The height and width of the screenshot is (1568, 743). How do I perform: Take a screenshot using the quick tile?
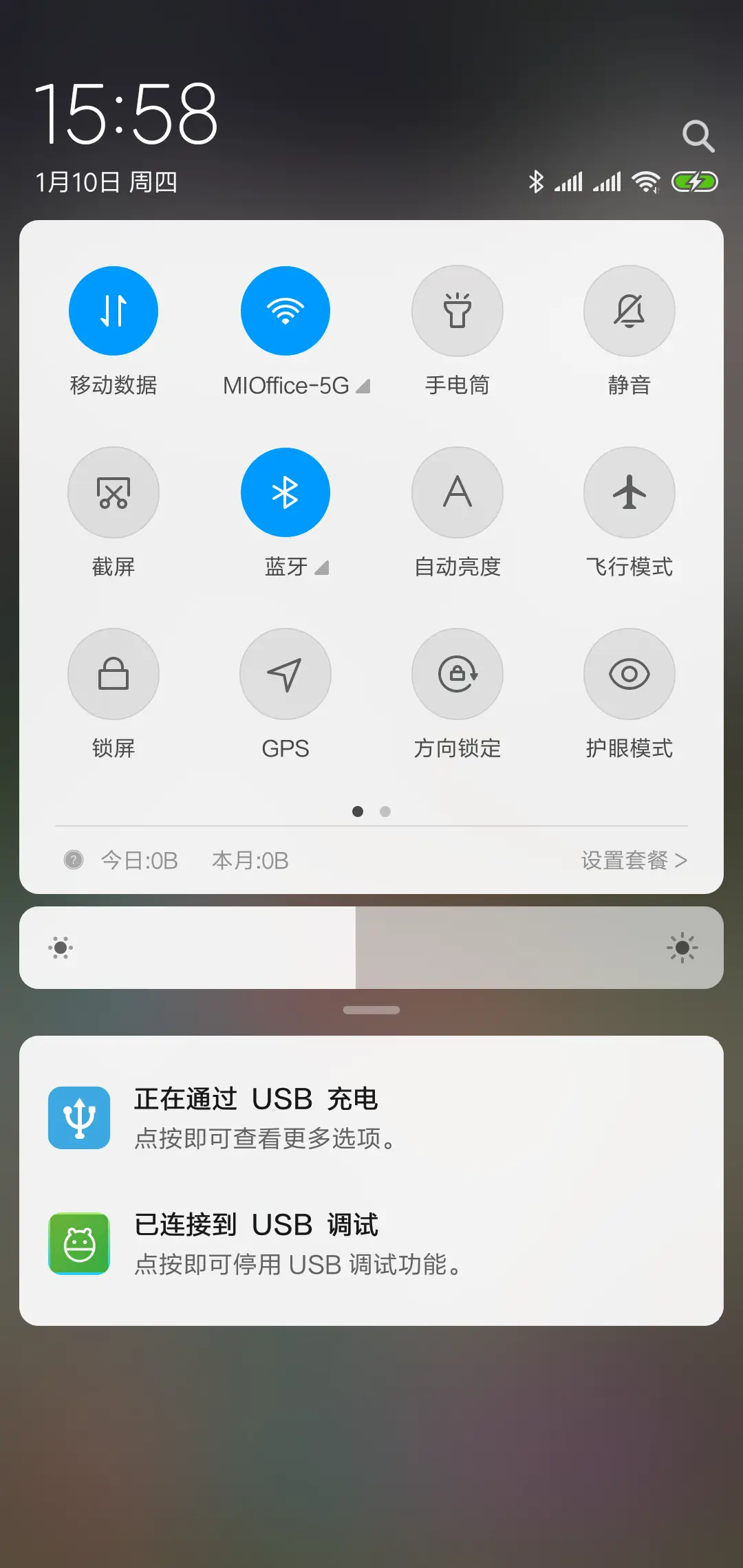pyautogui.click(x=114, y=492)
